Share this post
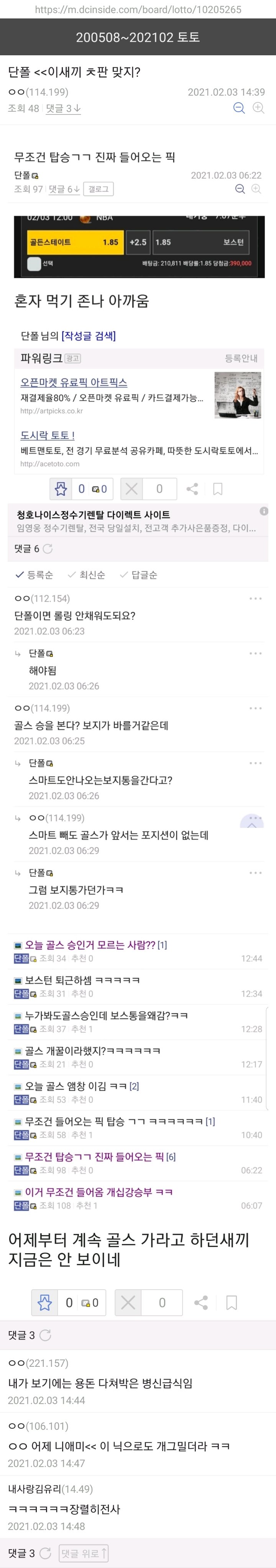Screen dimensions: 276x1568 pos(200,1303)
